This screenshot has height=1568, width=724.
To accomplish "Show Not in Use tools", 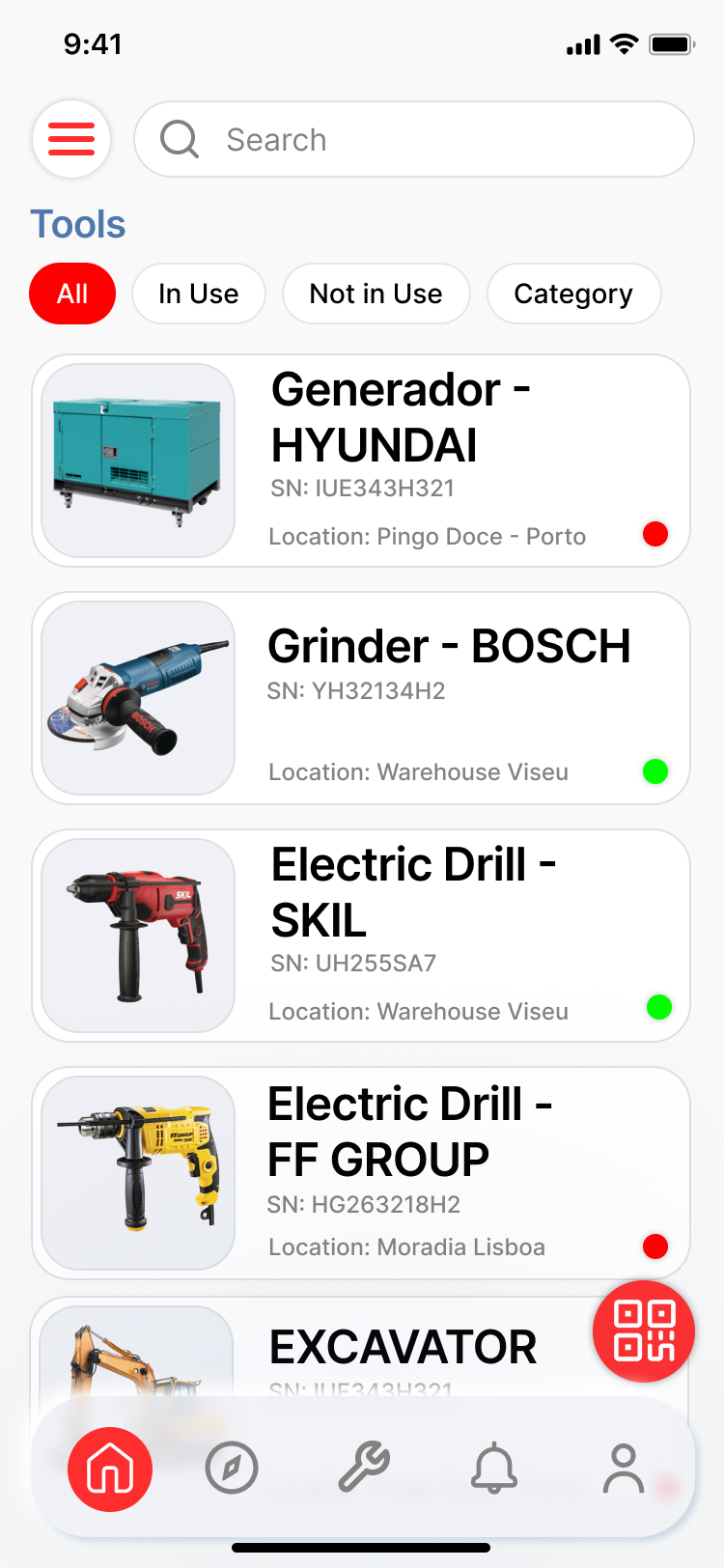I will click(376, 294).
